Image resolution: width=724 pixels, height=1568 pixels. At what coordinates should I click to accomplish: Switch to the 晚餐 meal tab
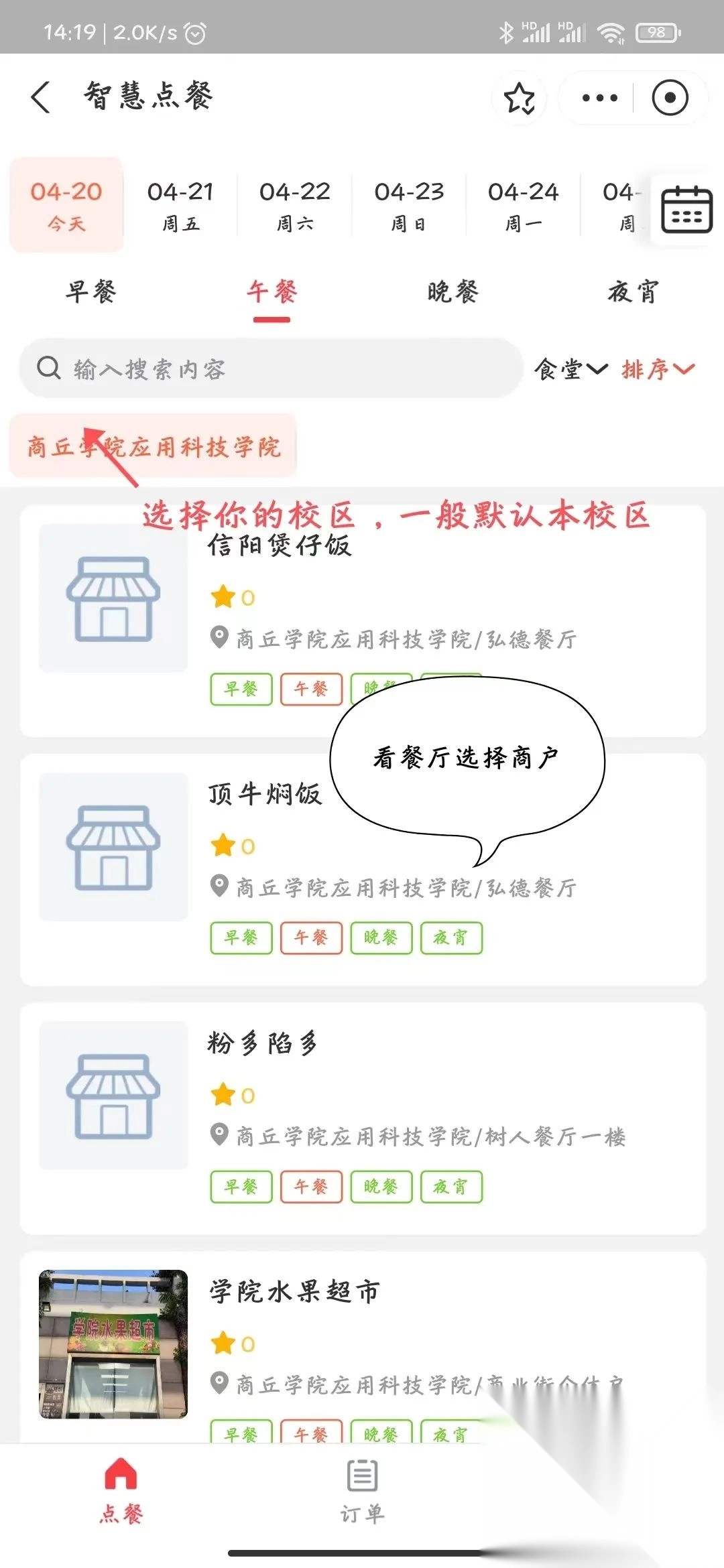point(452,291)
